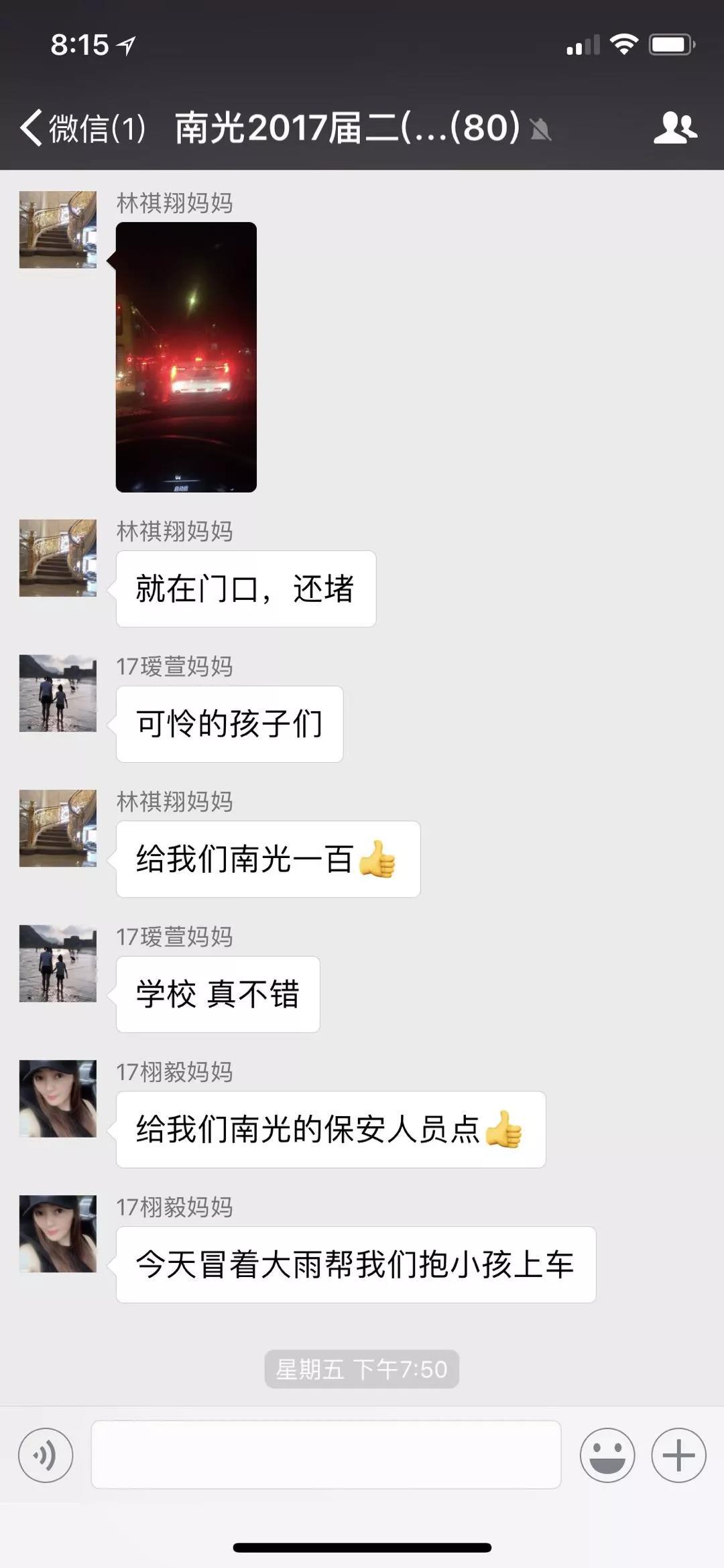This screenshot has width=724, height=1568.
Task: Open the plus attachments menu
Action: pyautogui.click(x=678, y=1455)
